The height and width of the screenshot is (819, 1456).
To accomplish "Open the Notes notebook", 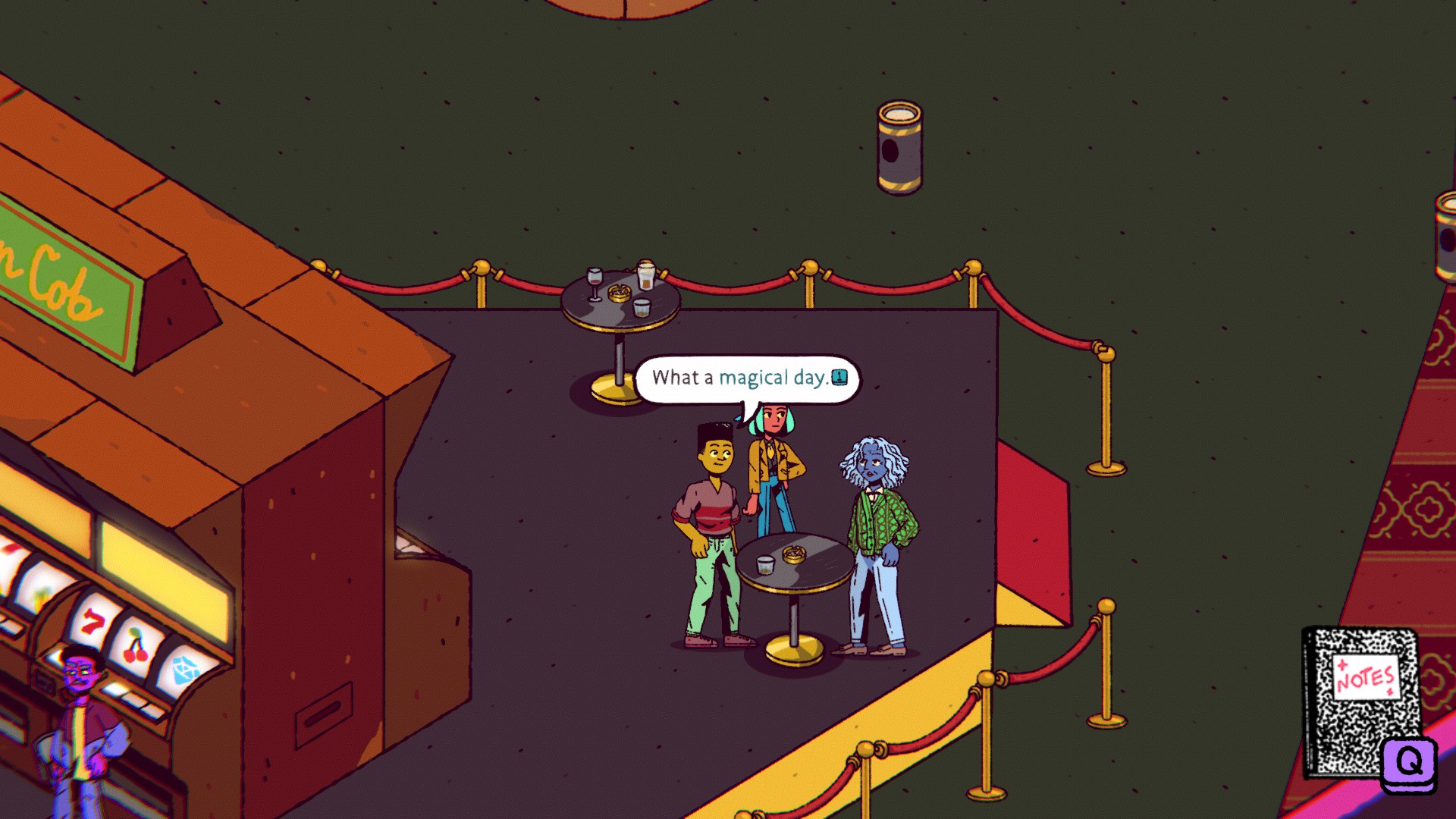I will pos(1360,700).
